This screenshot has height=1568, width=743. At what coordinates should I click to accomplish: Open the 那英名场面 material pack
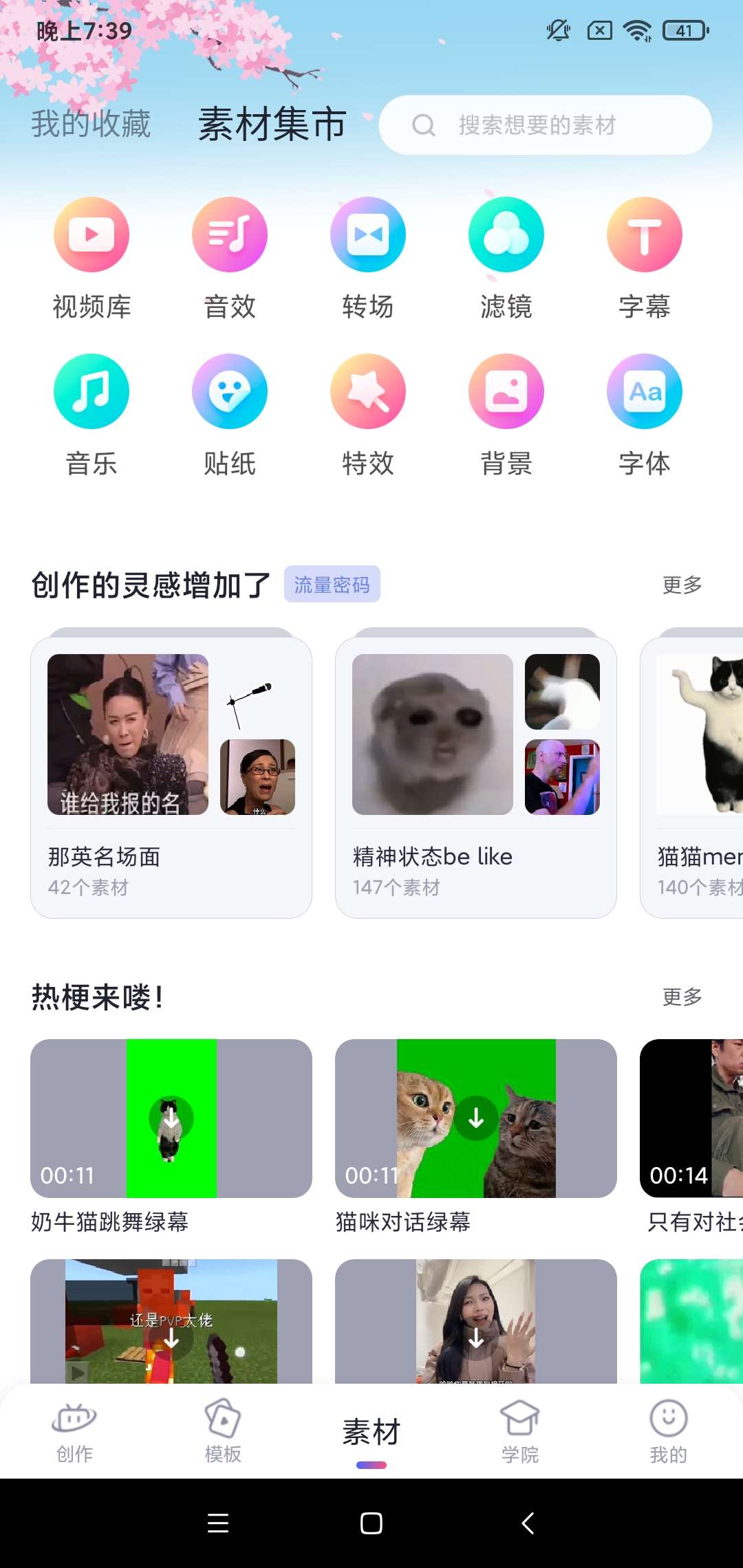coord(171,777)
